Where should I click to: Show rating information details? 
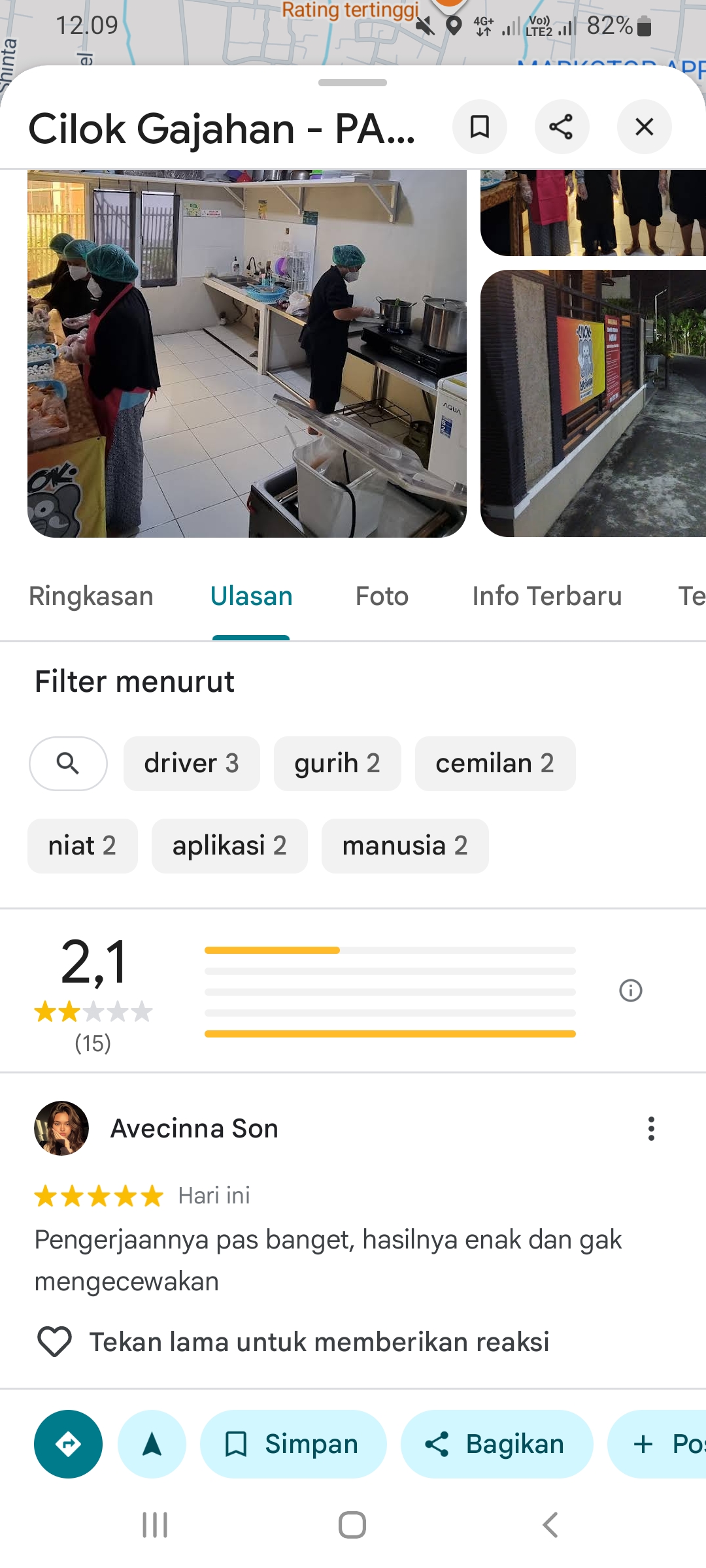pyautogui.click(x=630, y=990)
